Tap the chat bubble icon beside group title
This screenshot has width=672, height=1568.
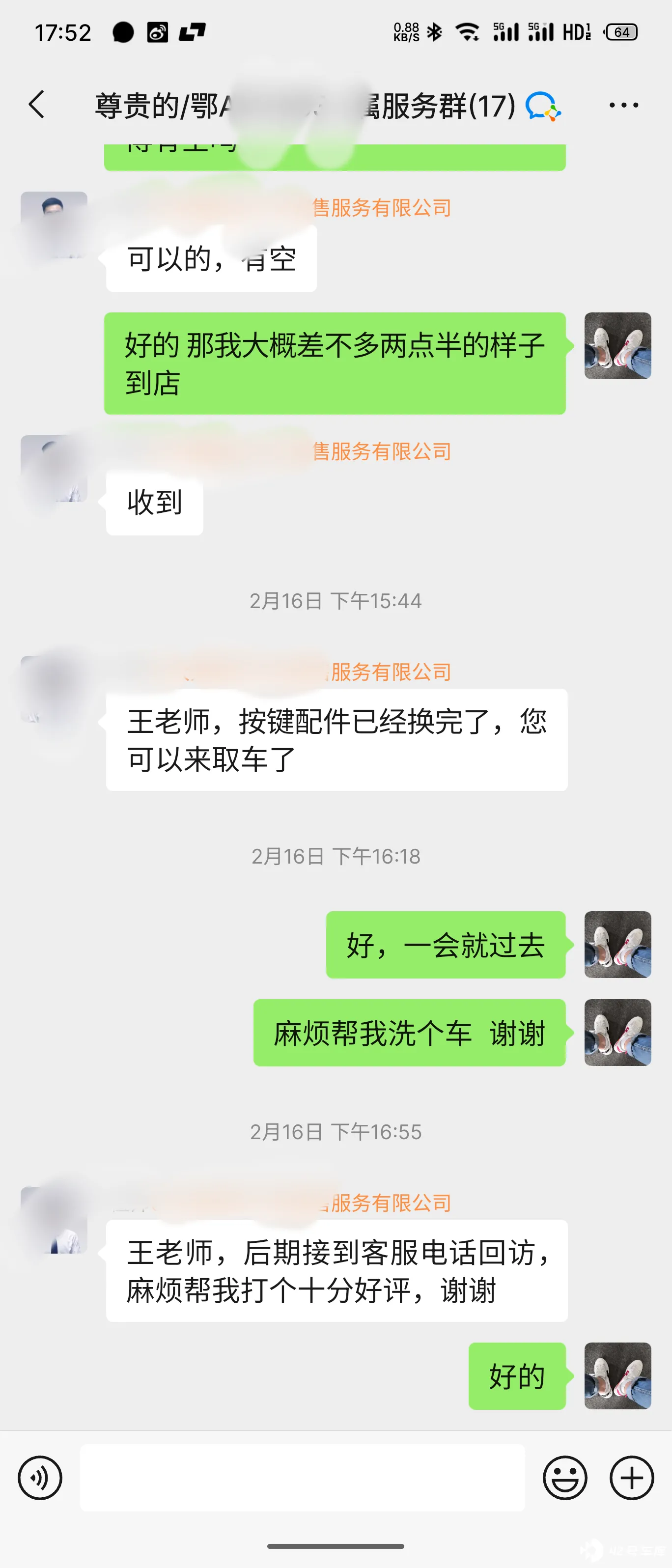click(x=542, y=106)
